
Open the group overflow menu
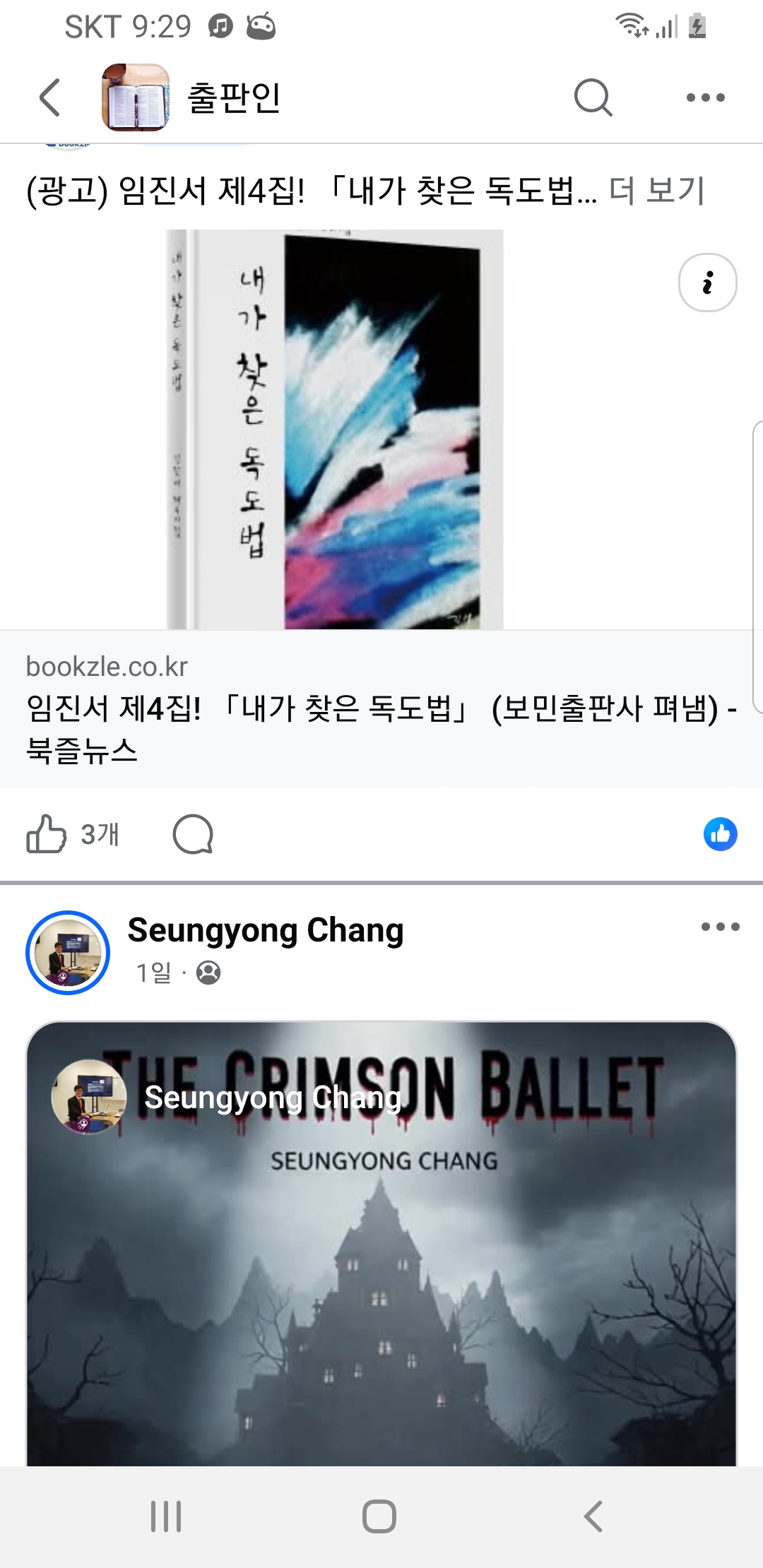point(705,97)
